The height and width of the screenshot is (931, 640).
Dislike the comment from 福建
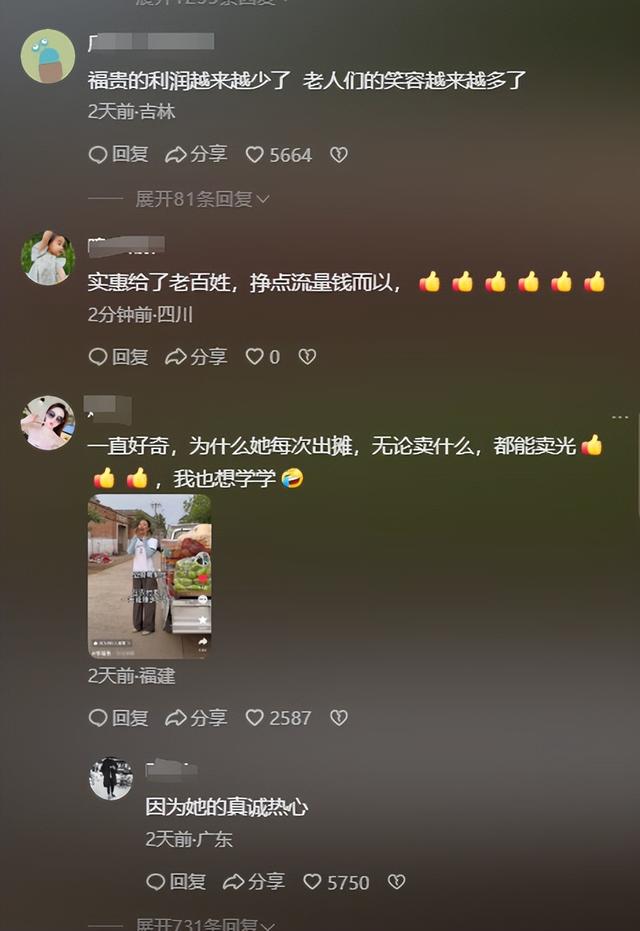click(x=339, y=718)
